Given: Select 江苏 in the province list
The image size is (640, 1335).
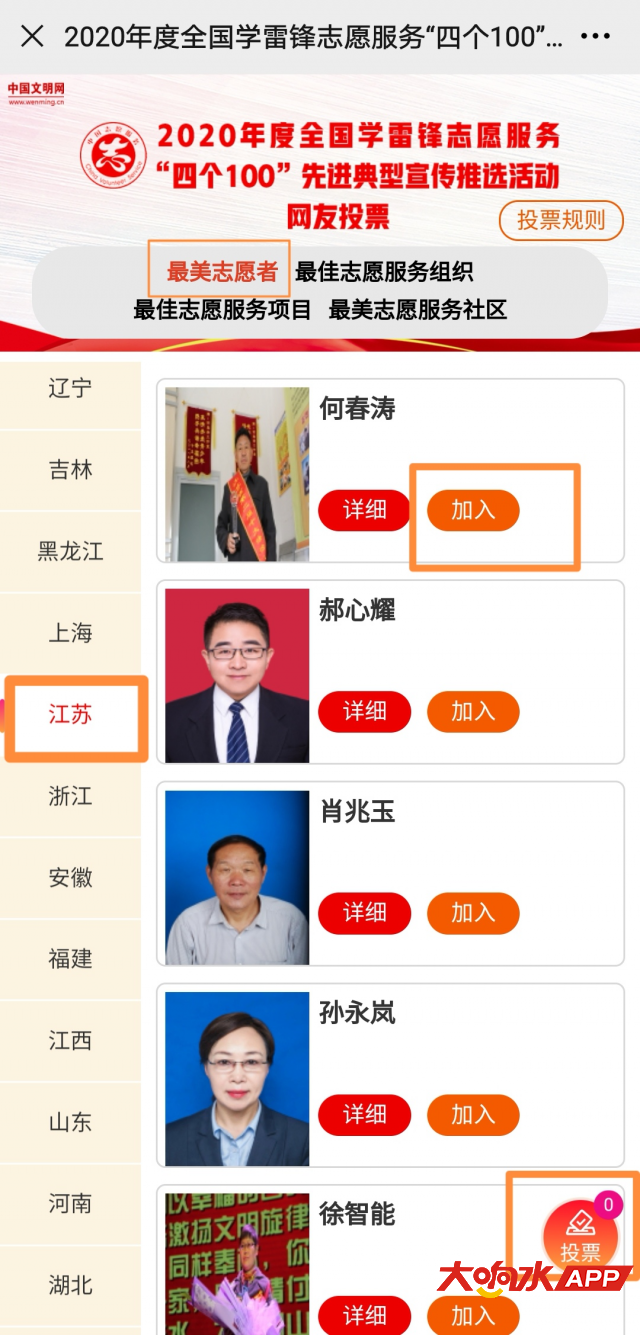Looking at the screenshot, I should [x=70, y=715].
